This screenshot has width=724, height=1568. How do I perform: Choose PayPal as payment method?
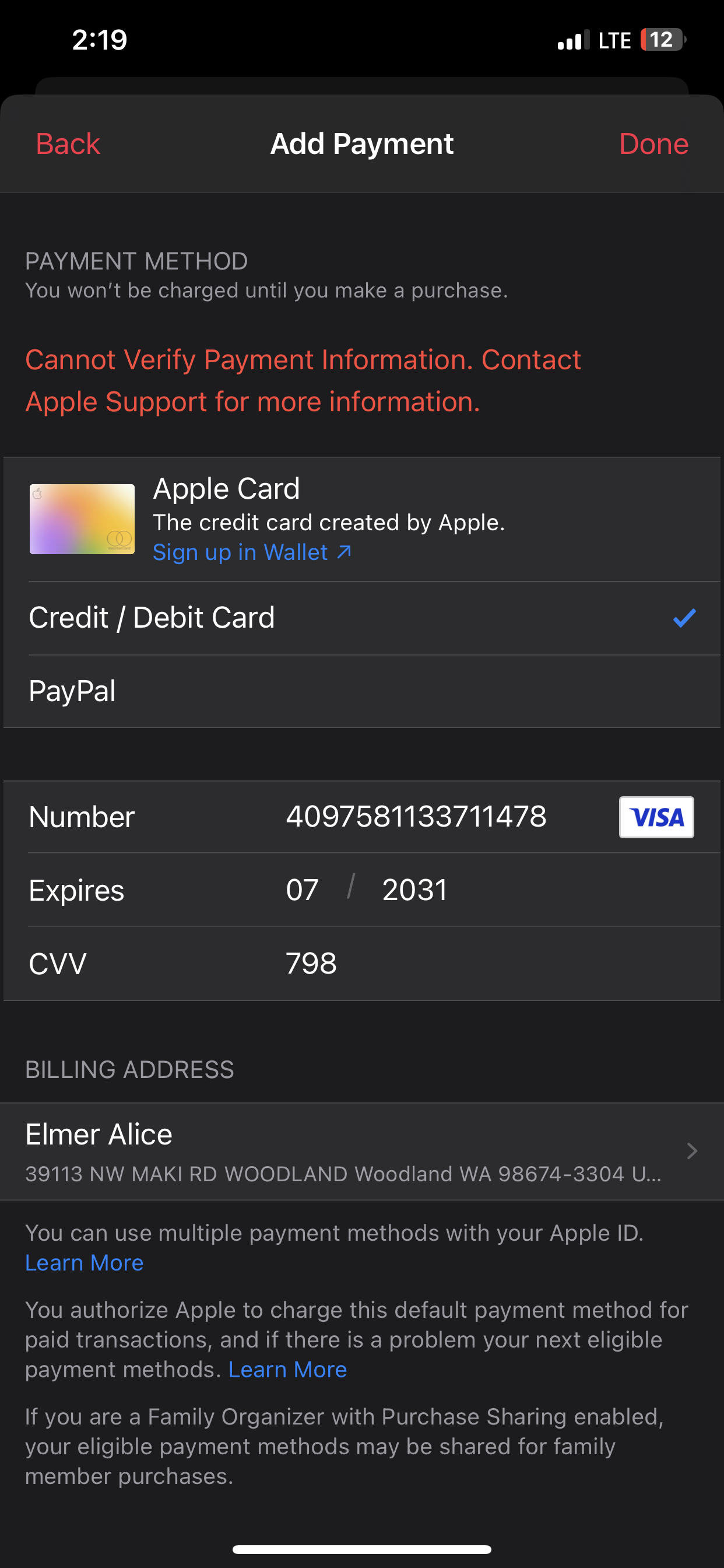tap(362, 691)
